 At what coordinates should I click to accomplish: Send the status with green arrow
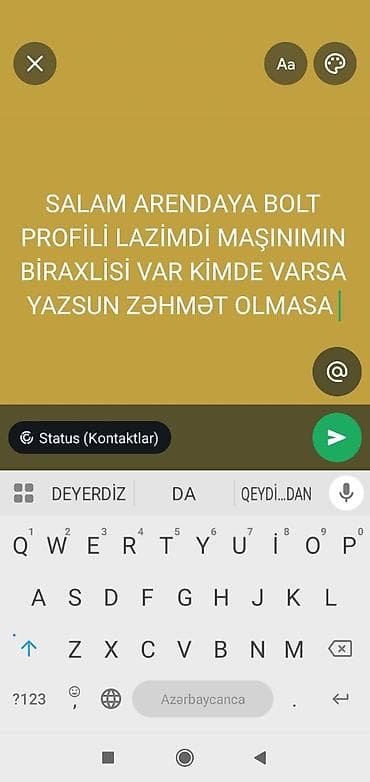pos(337,437)
